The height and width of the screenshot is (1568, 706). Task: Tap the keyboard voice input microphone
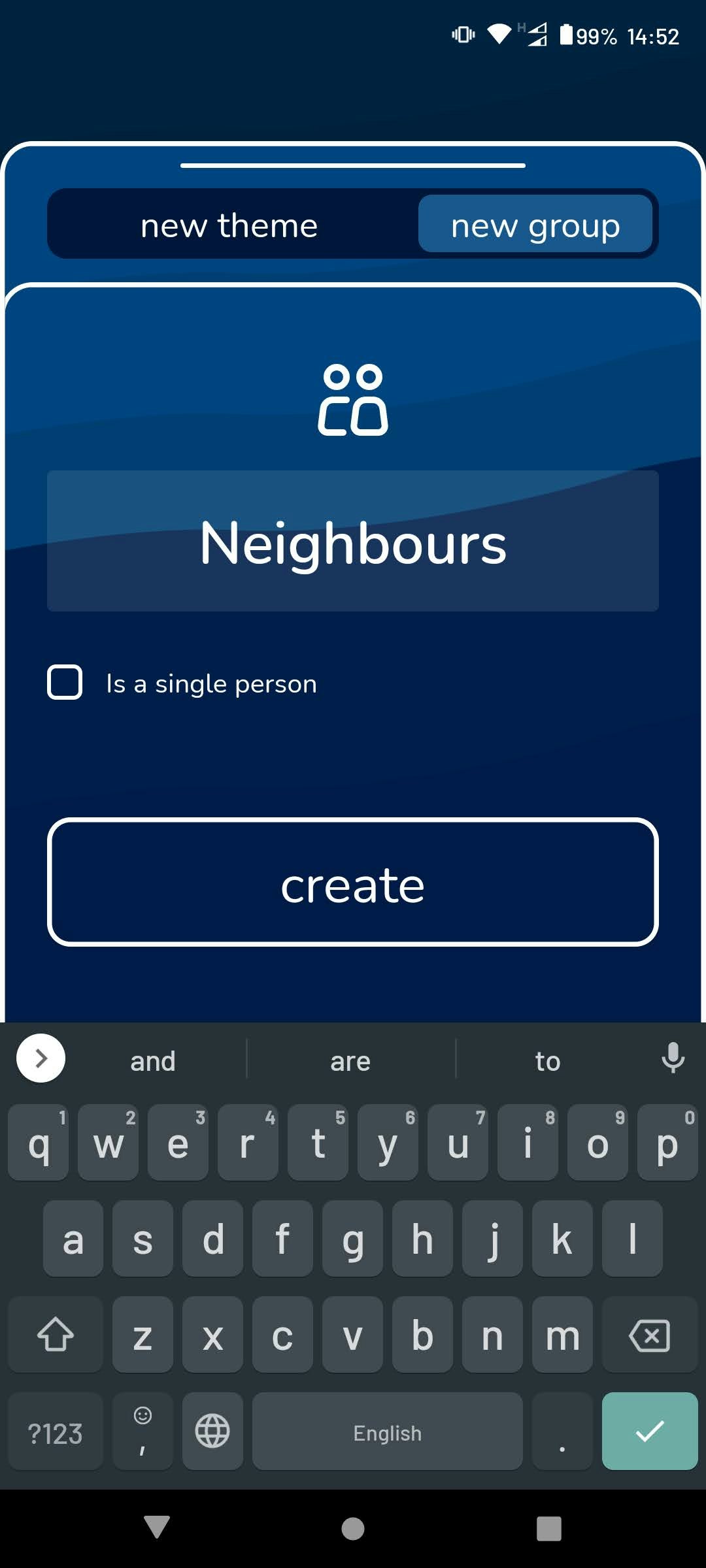pos(673,1058)
